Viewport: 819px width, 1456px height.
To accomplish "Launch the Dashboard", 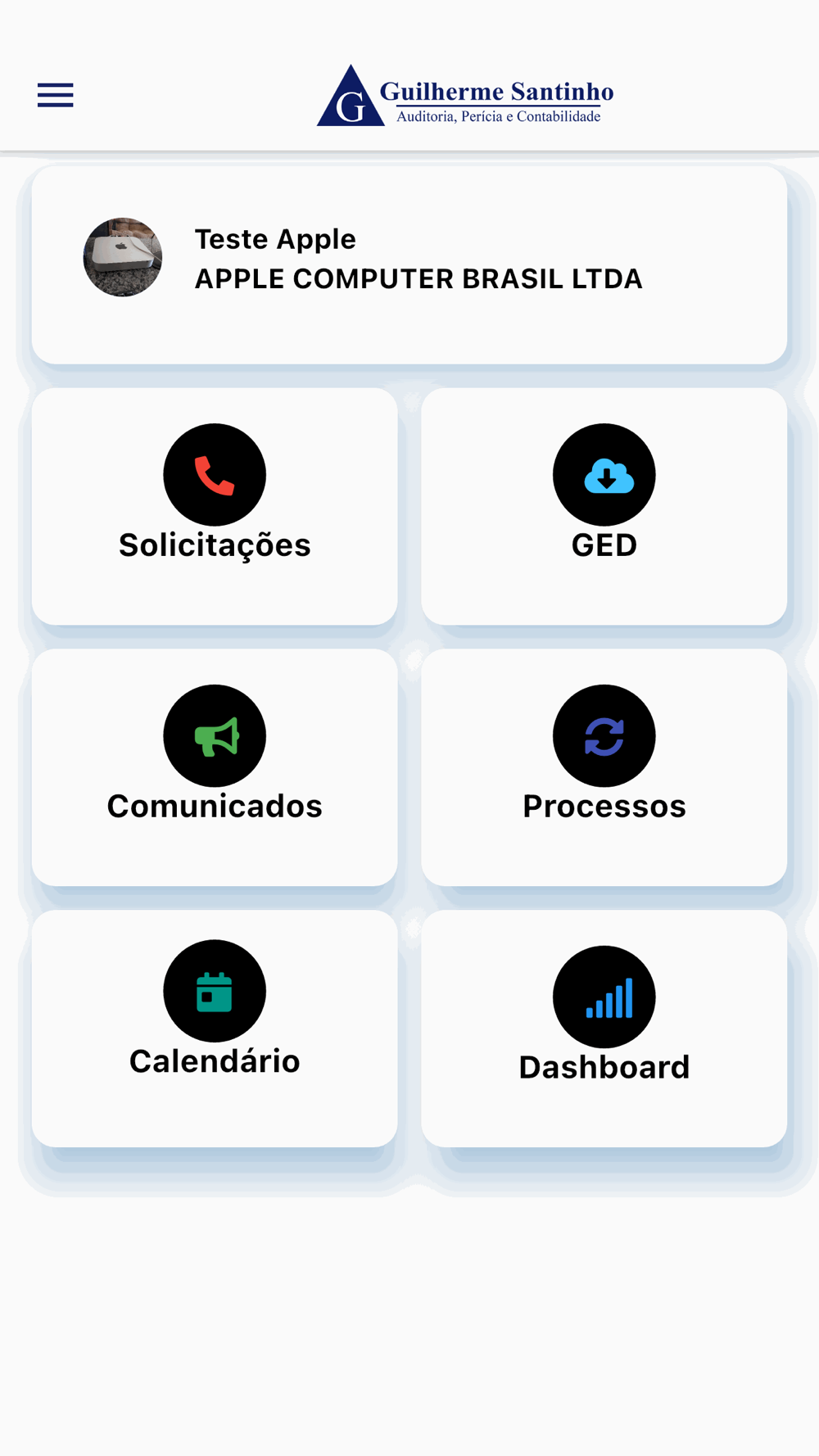I will coord(604,1027).
